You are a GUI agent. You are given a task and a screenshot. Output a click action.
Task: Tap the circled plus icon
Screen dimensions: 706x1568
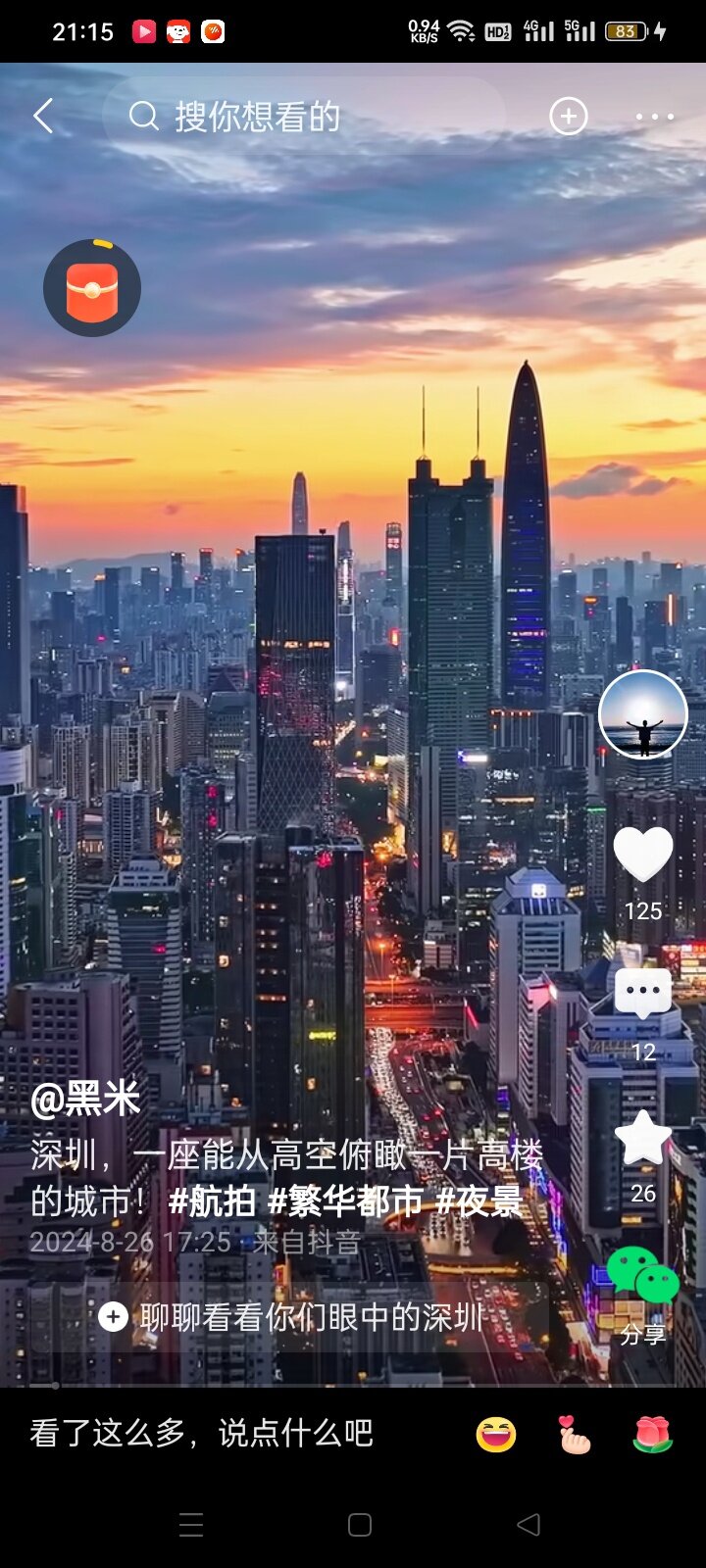[x=569, y=117]
